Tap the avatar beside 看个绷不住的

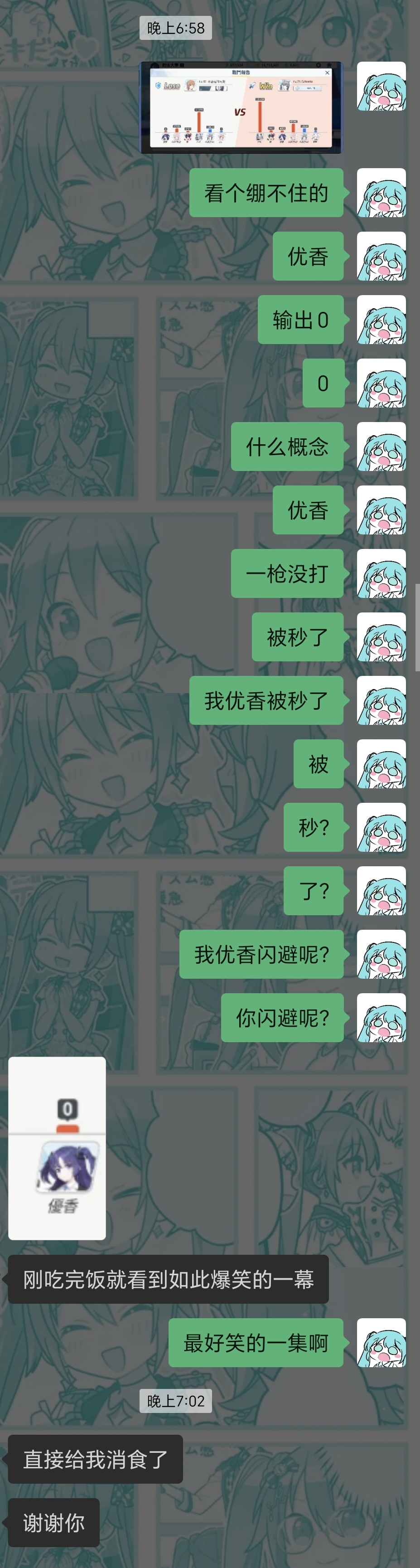pyautogui.click(x=381, y=193)
